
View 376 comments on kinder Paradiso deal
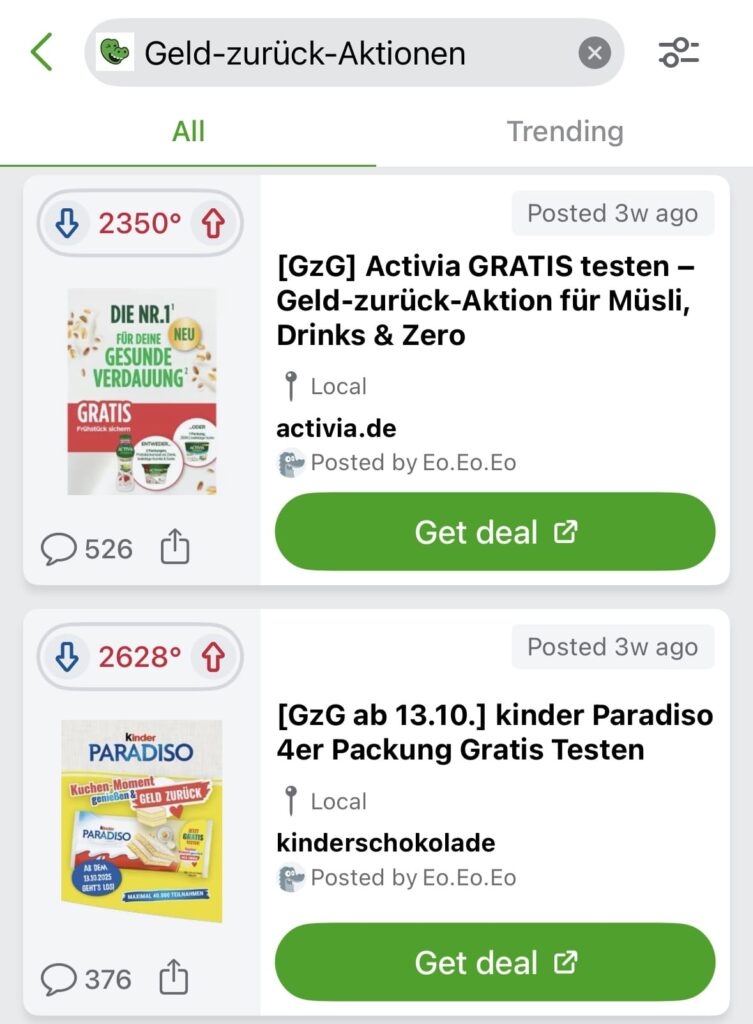tap(87, 978)
